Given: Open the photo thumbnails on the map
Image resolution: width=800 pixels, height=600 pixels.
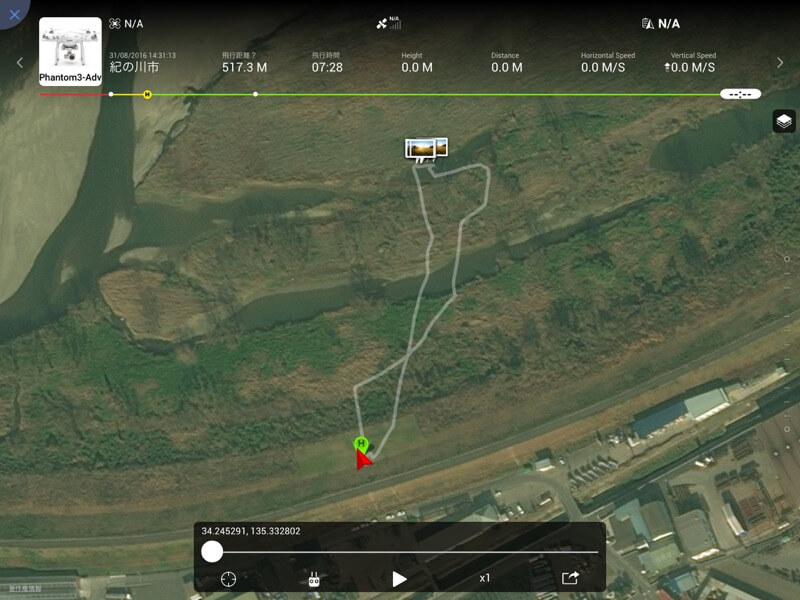Looking at the screenshot, I should 426,149.
